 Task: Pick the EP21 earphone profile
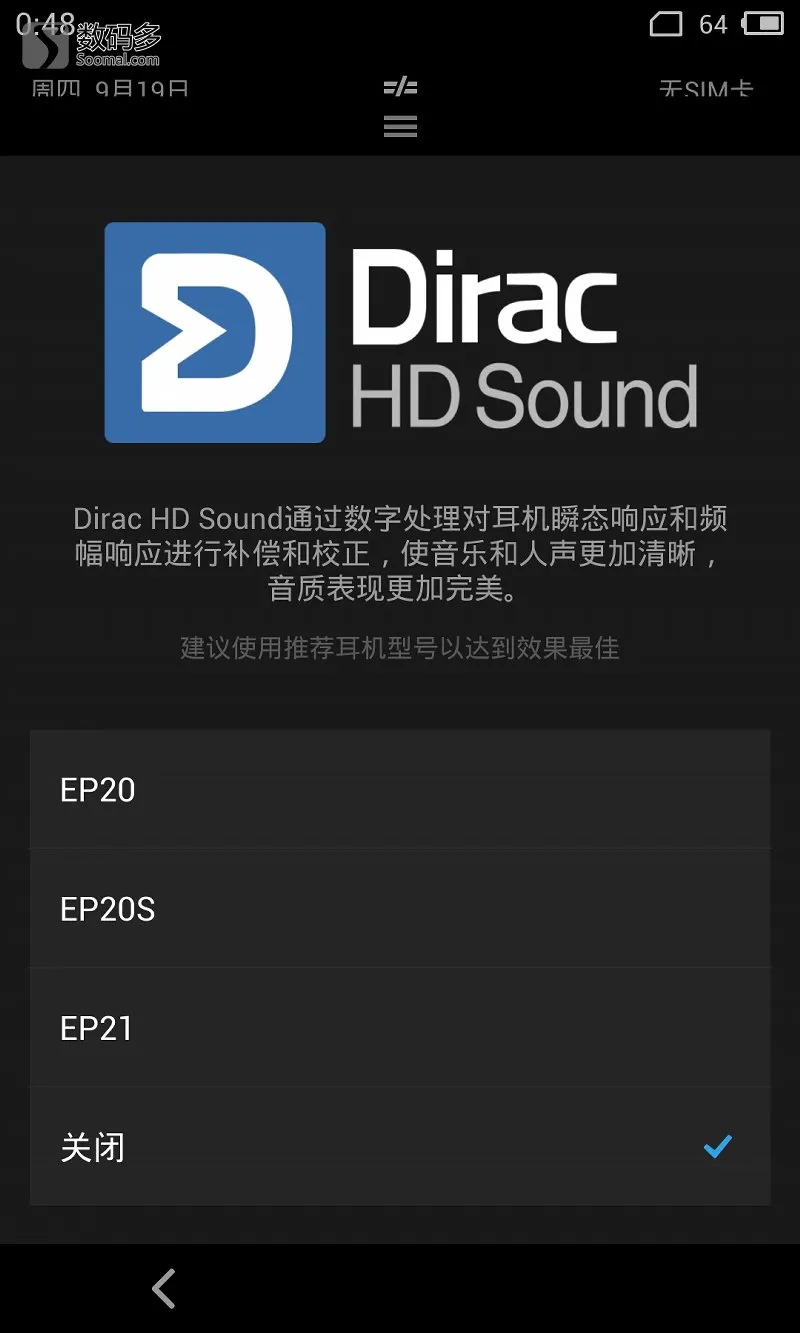pos(400,1028)
